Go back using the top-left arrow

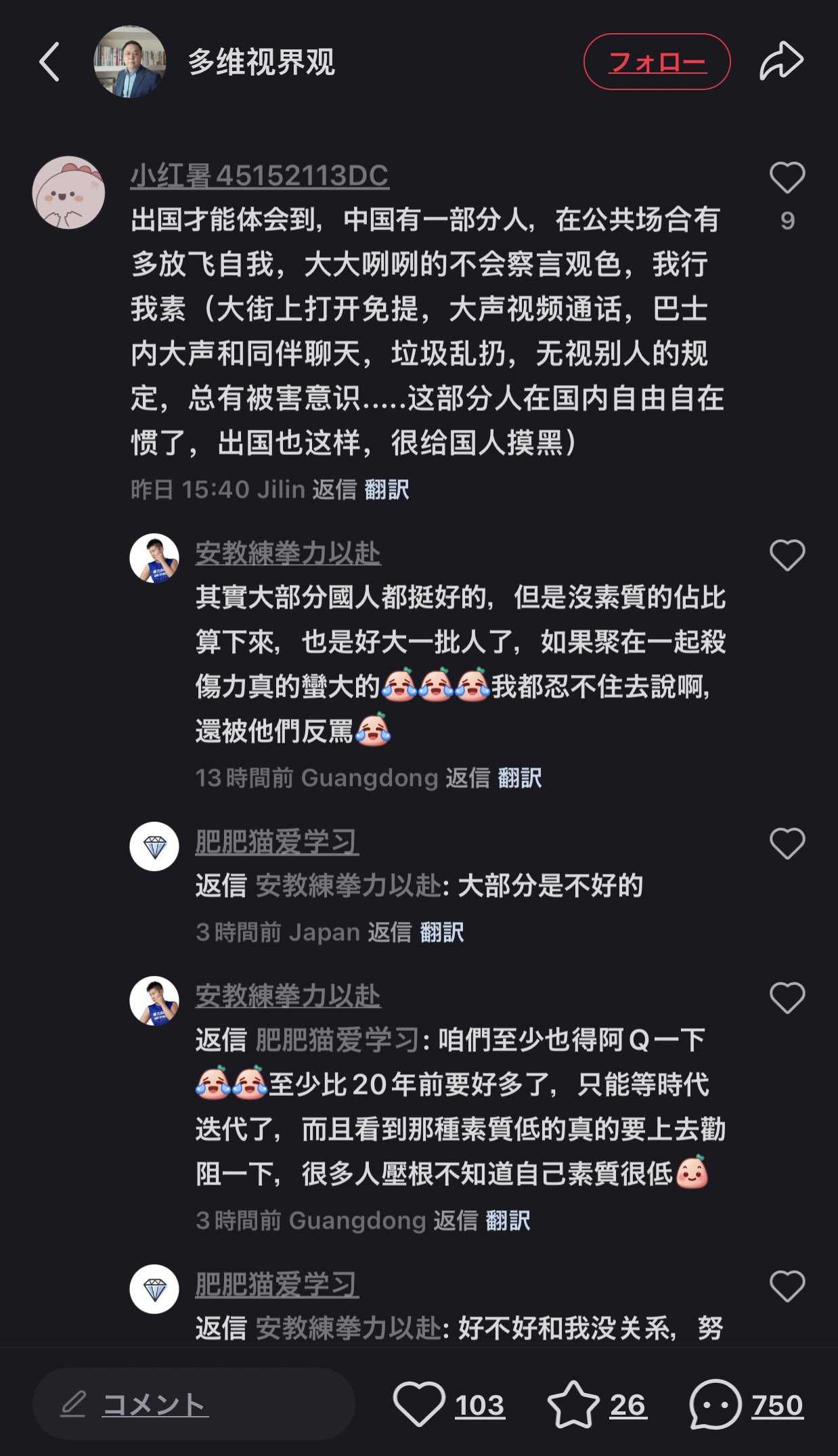(x=49, y=62)
